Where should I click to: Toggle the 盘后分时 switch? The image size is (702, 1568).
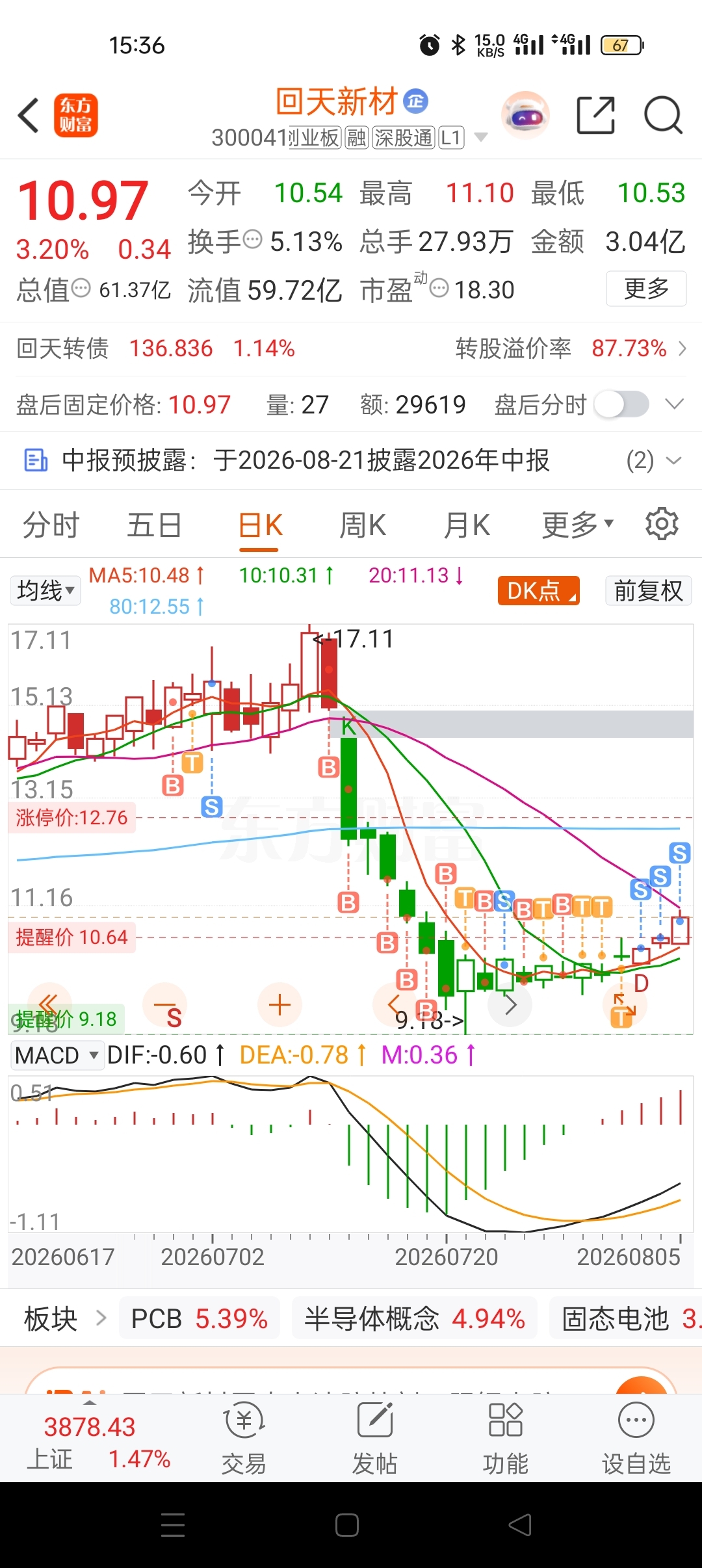(x=622, y=404)
